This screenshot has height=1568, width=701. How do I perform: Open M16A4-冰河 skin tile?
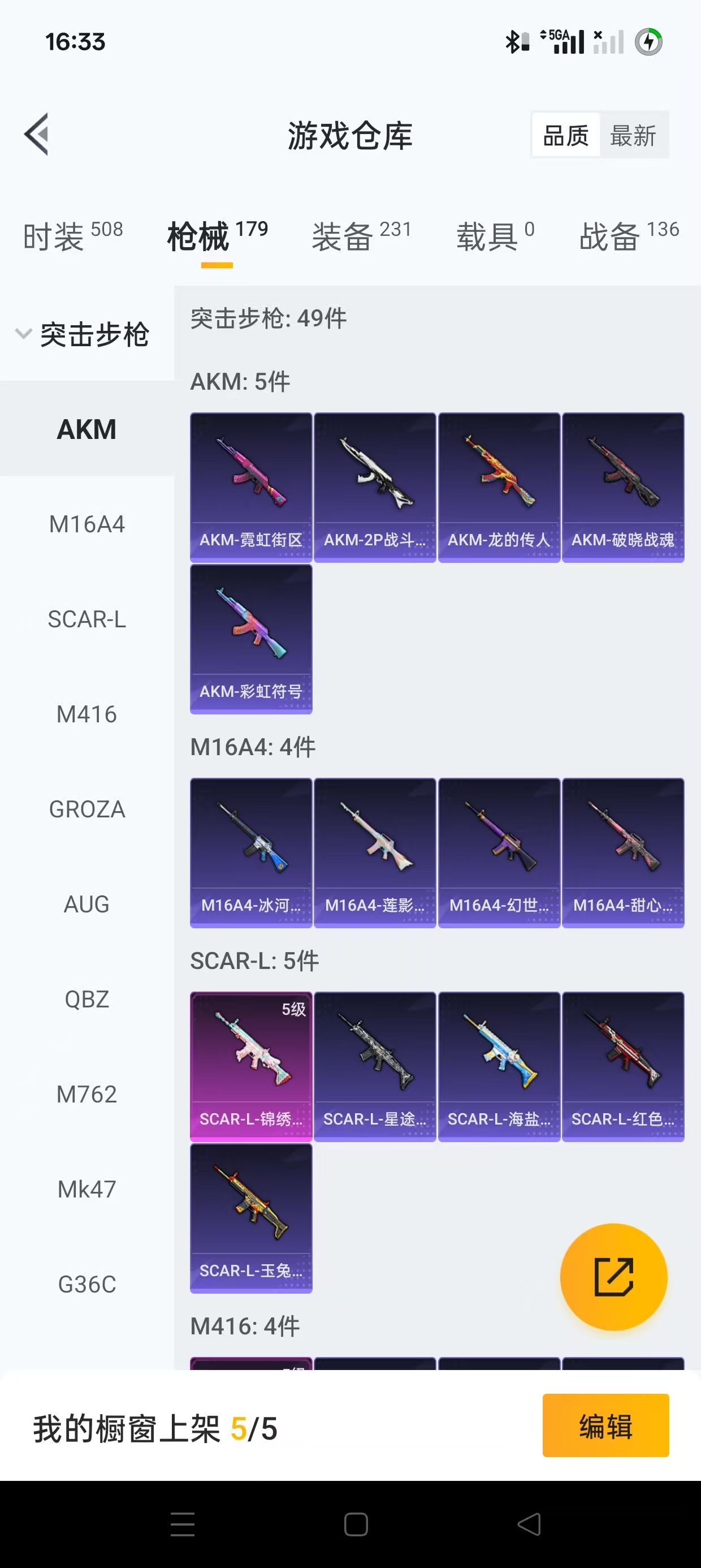point(250,852)
